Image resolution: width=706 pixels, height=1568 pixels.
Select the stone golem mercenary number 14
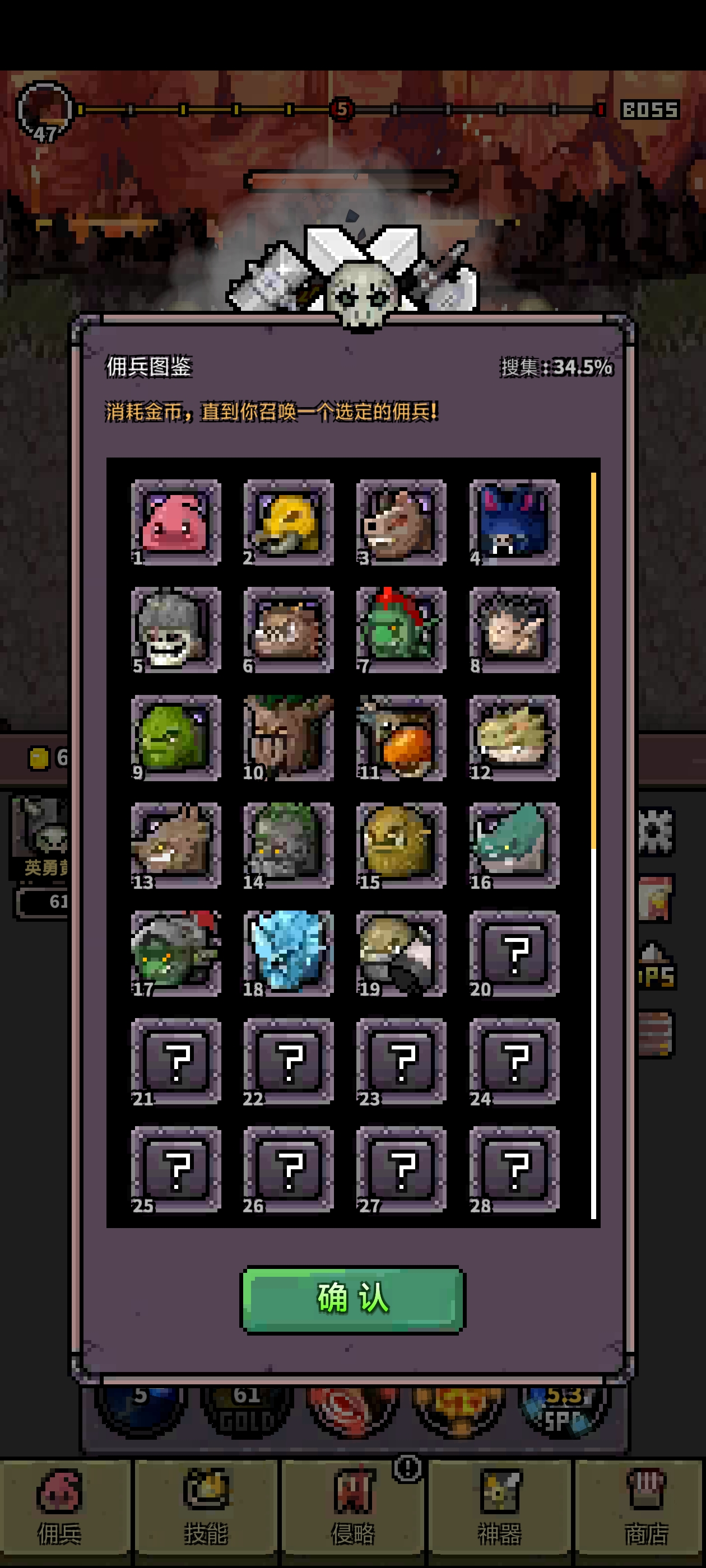point(288,846)
